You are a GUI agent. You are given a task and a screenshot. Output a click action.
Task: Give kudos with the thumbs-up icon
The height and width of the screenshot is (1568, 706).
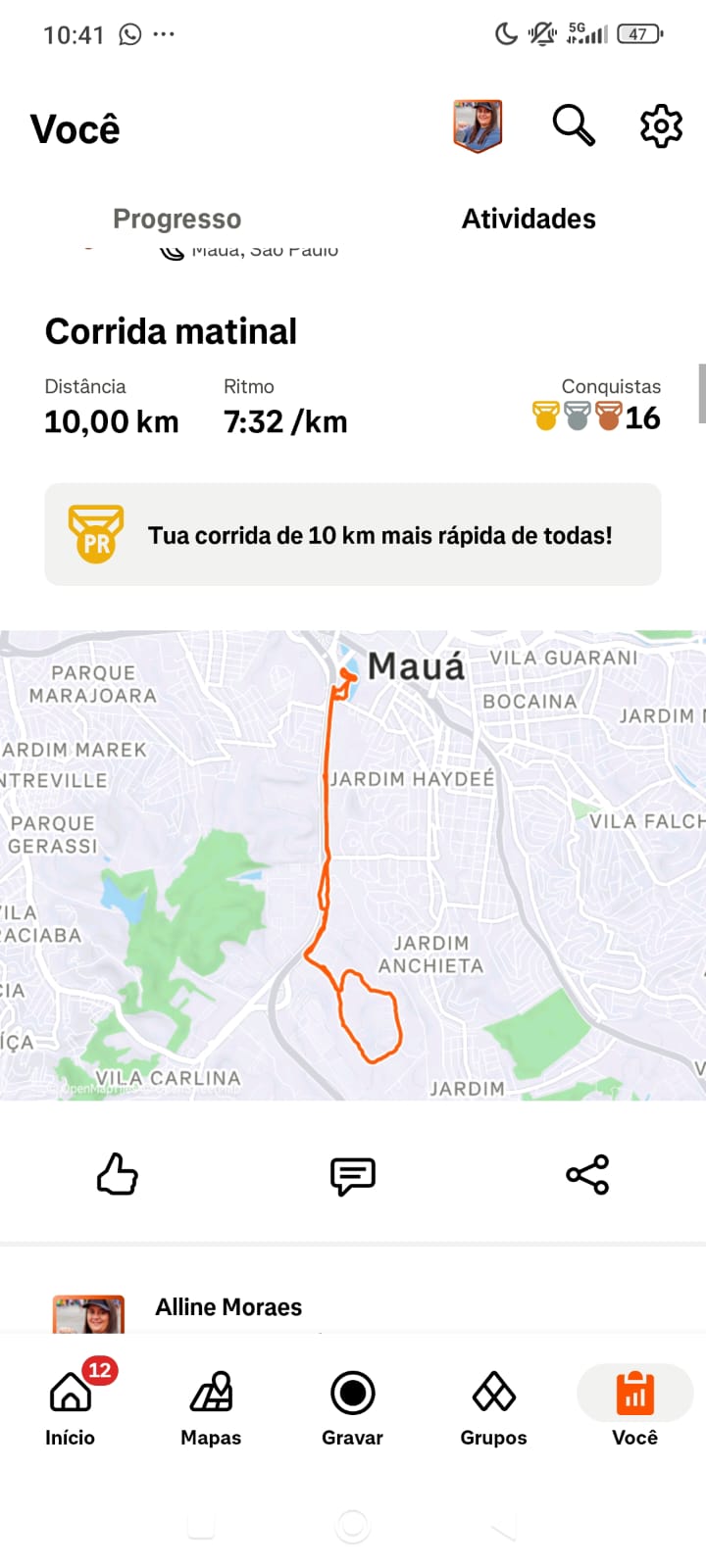[118, 1175]
